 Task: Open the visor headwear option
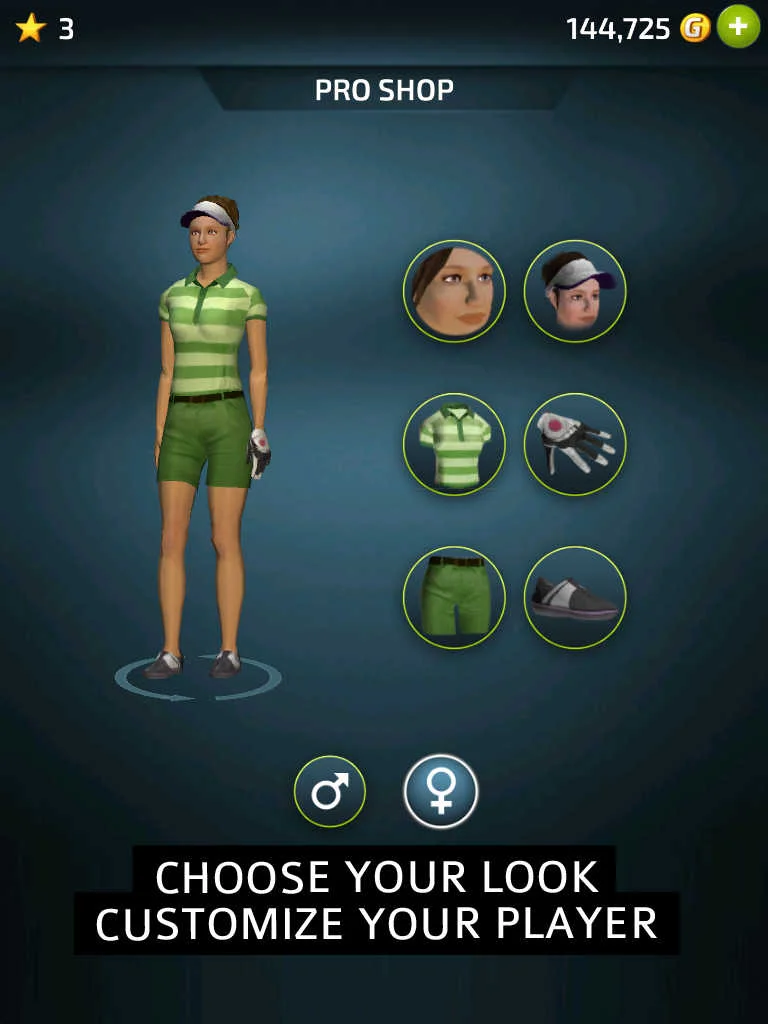(x=575, y=291)
